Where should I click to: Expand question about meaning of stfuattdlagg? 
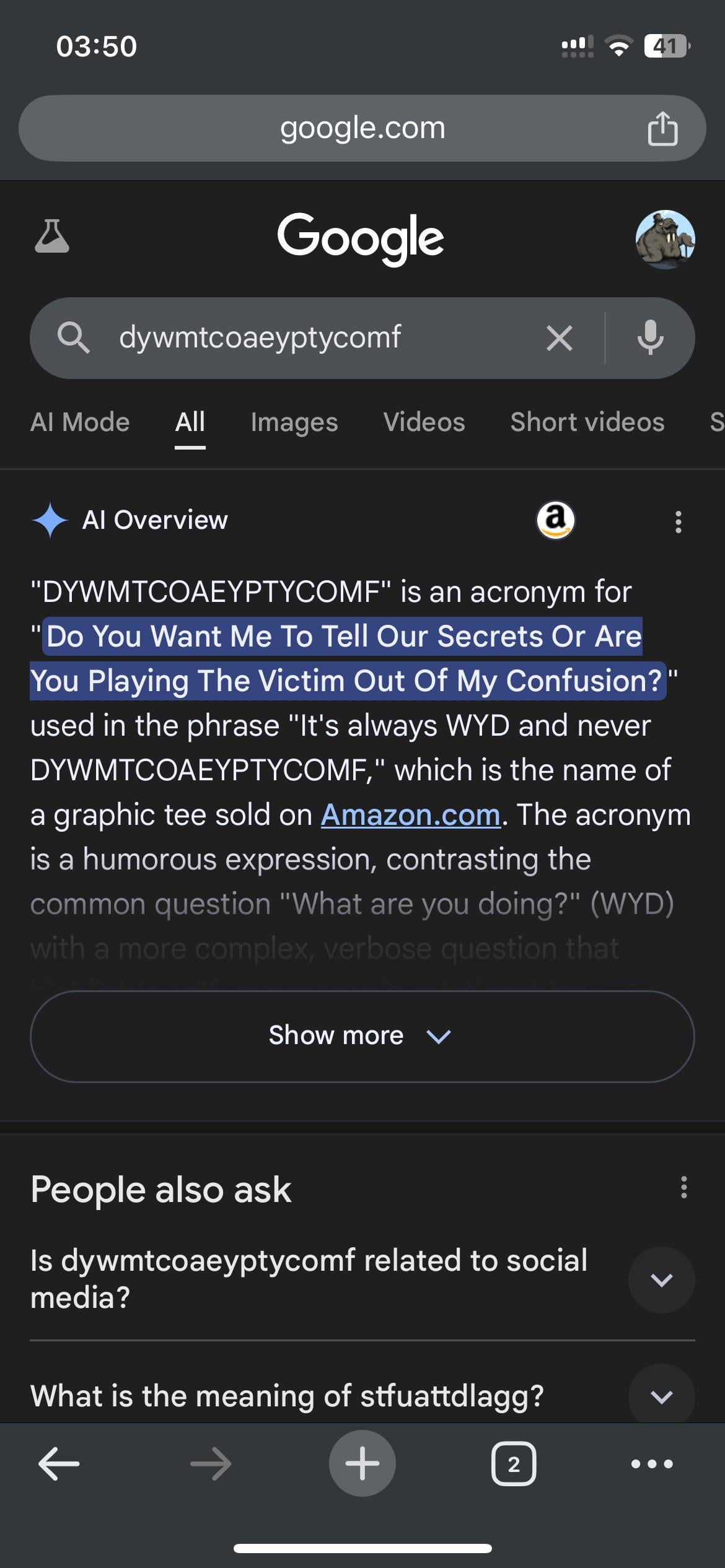click(x=661, y=1396)
